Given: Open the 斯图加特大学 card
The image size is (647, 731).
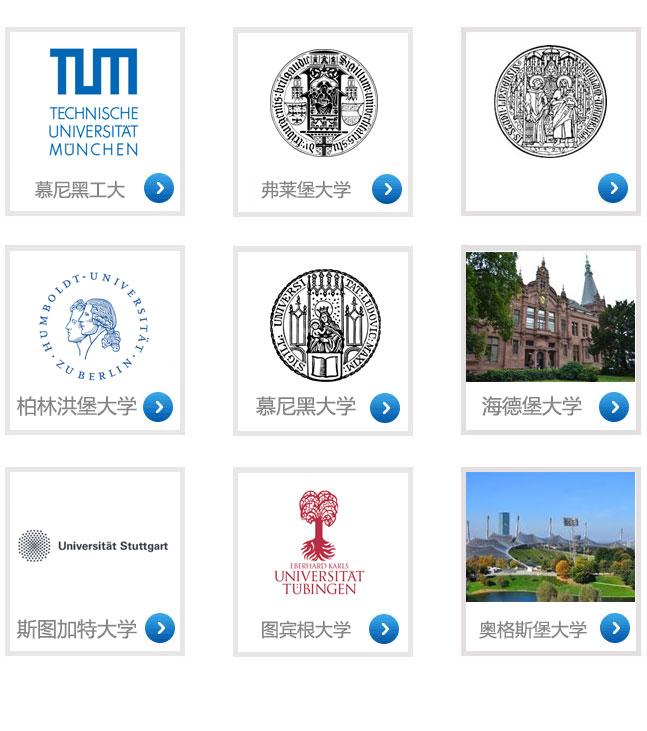Looking at the screenshot, I should (x=94, y=560).
